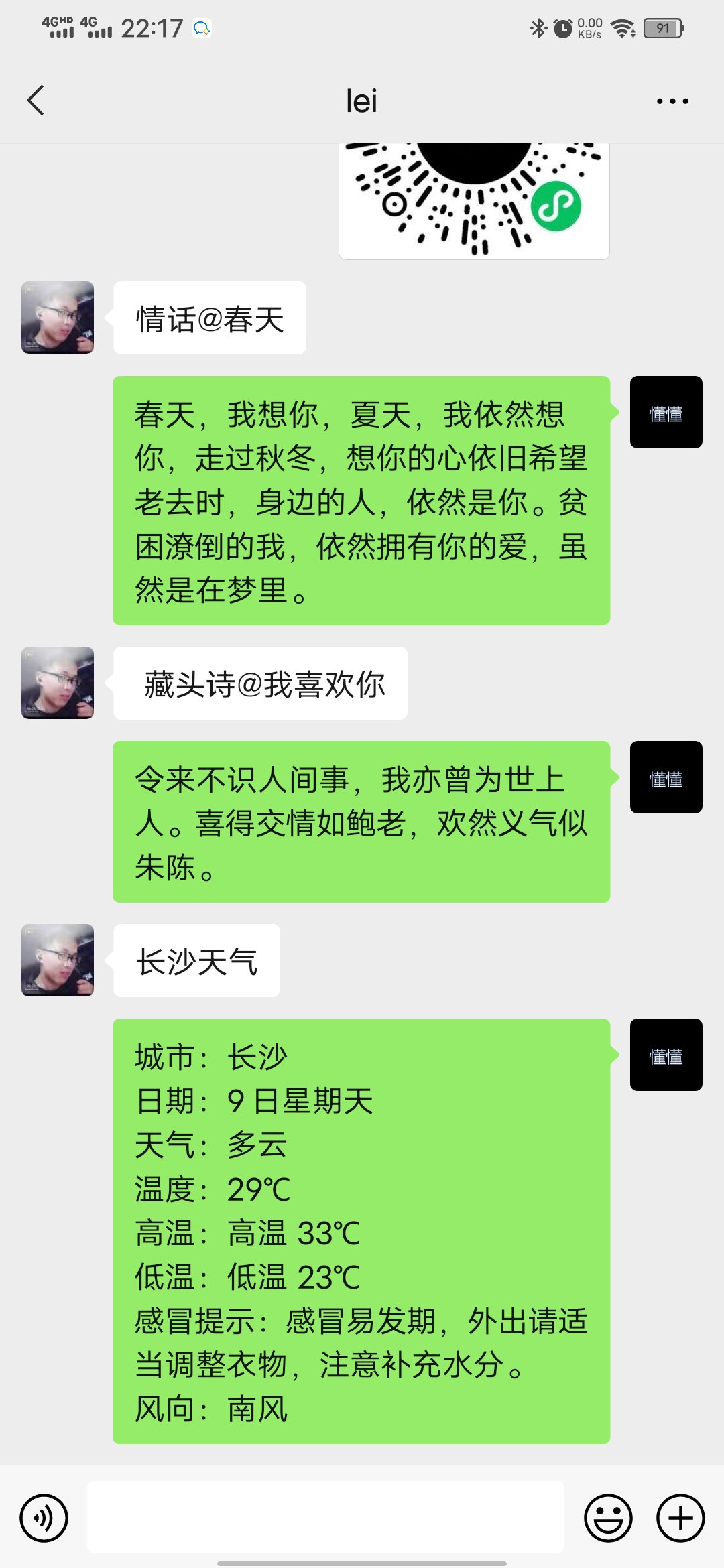This screenshot has height=1568, width=724.
Task: Tap the back arrow to leave chat
Action: pos(35,99)
